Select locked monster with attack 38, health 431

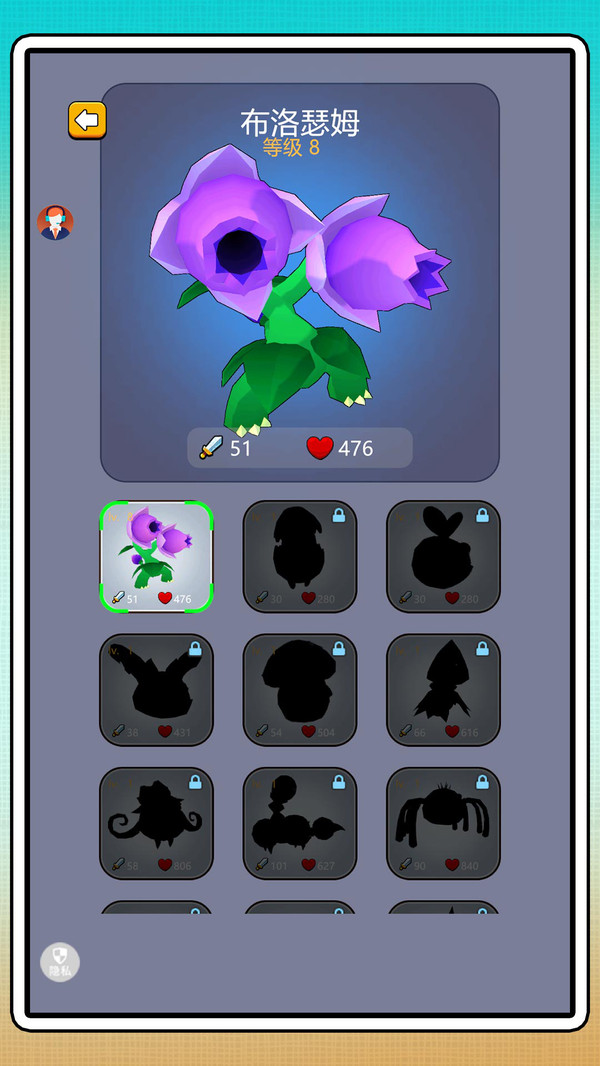click(156, 690)
